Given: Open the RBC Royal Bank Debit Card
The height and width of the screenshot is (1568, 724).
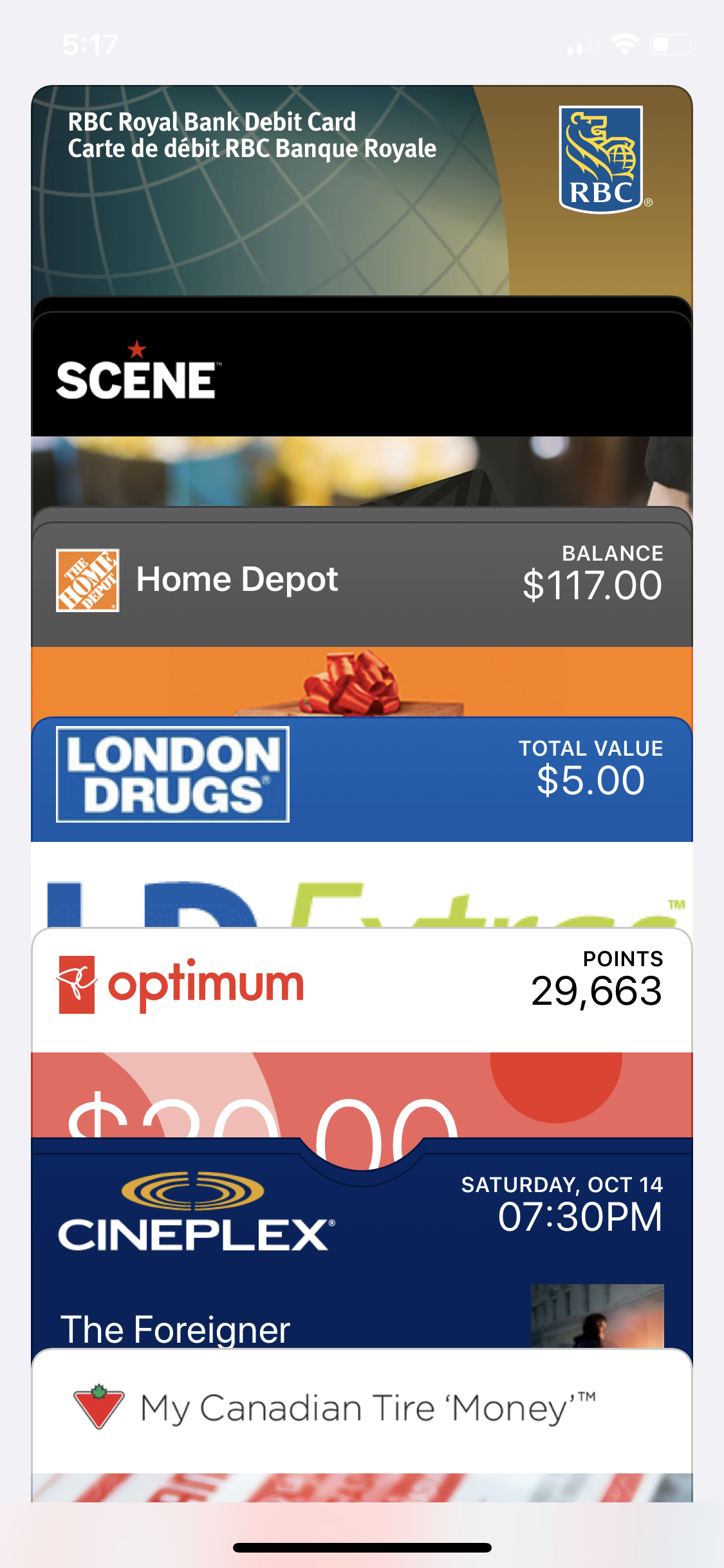Looking at the screenshot, I should (x=362, y=191).
